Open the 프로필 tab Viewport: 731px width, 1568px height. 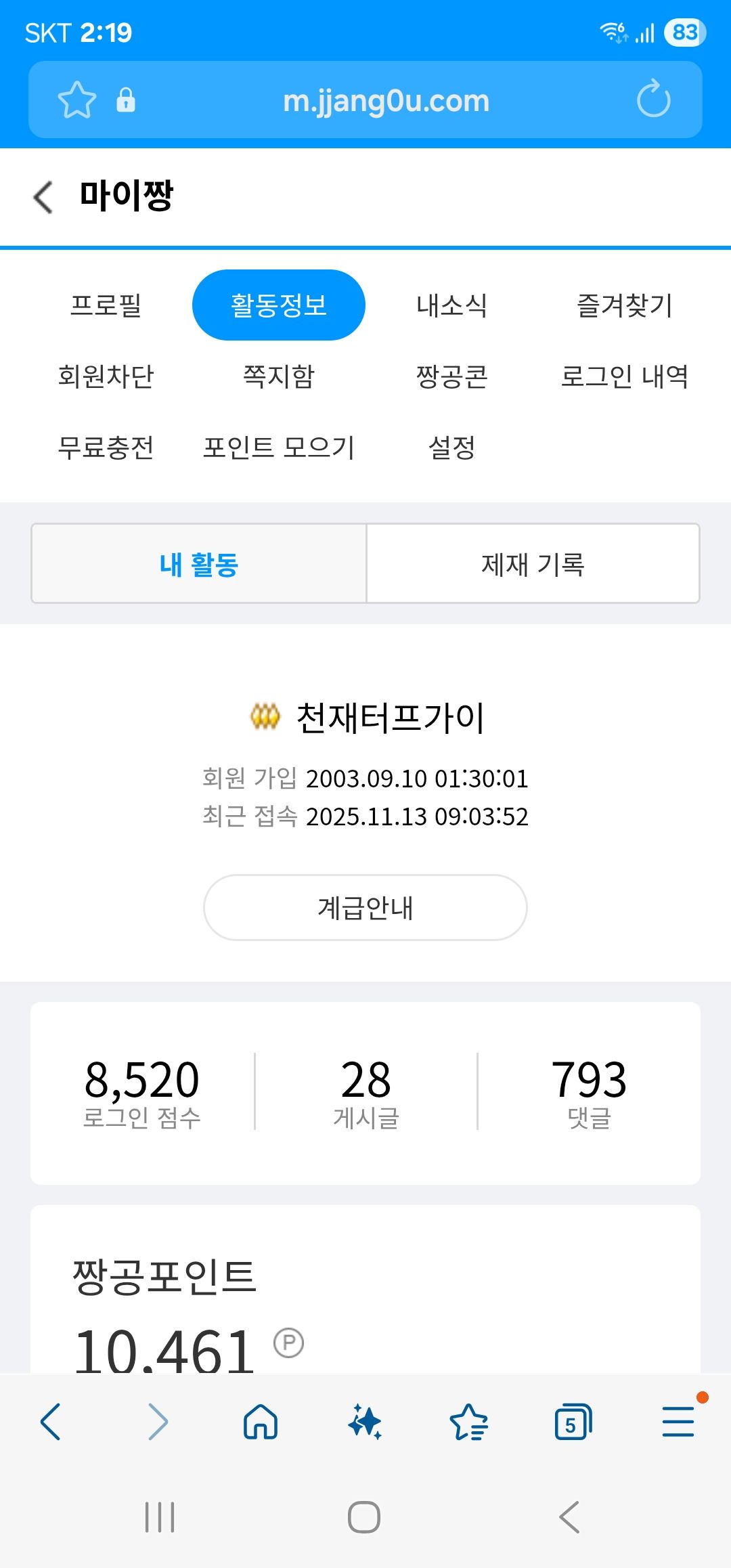106,305
